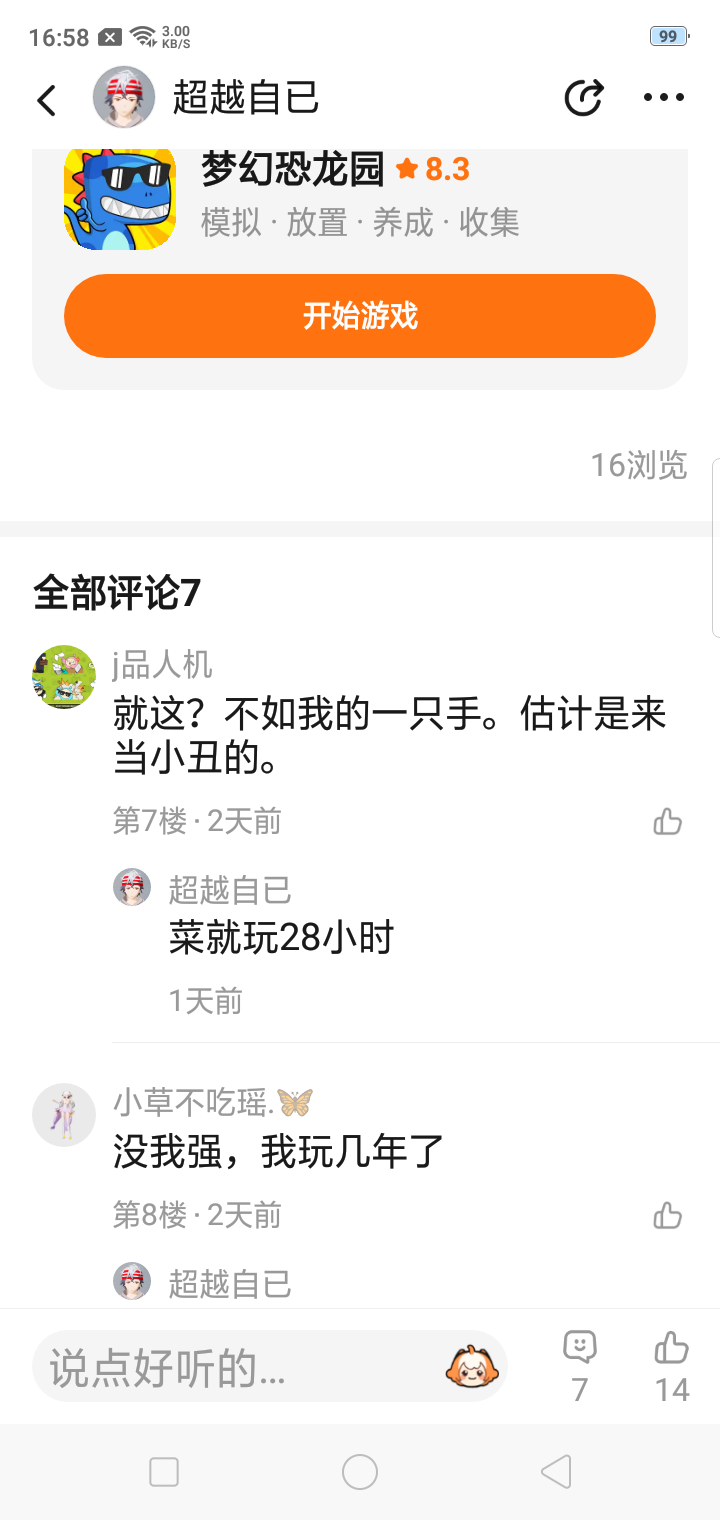The width and height of the screenshot is (720, 1520).
Task: Like j品人机's comment on floor 7
Action: [667, 822]
